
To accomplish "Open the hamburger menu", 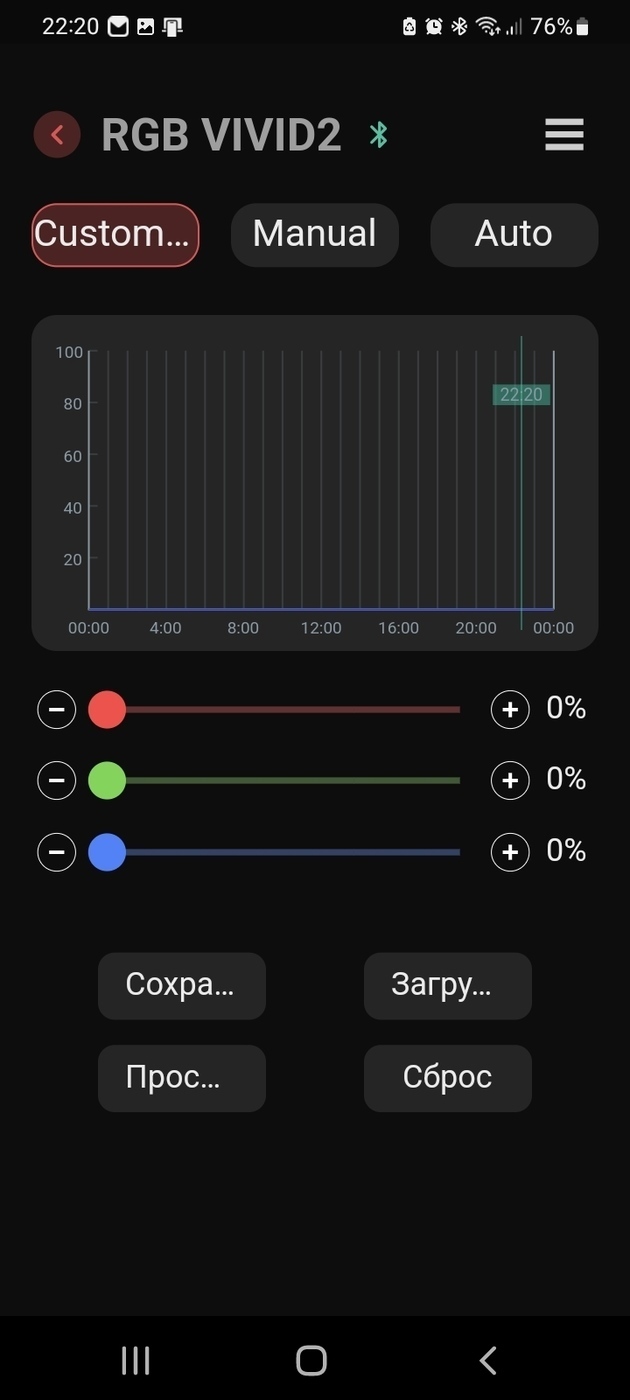I will (564, 134).
